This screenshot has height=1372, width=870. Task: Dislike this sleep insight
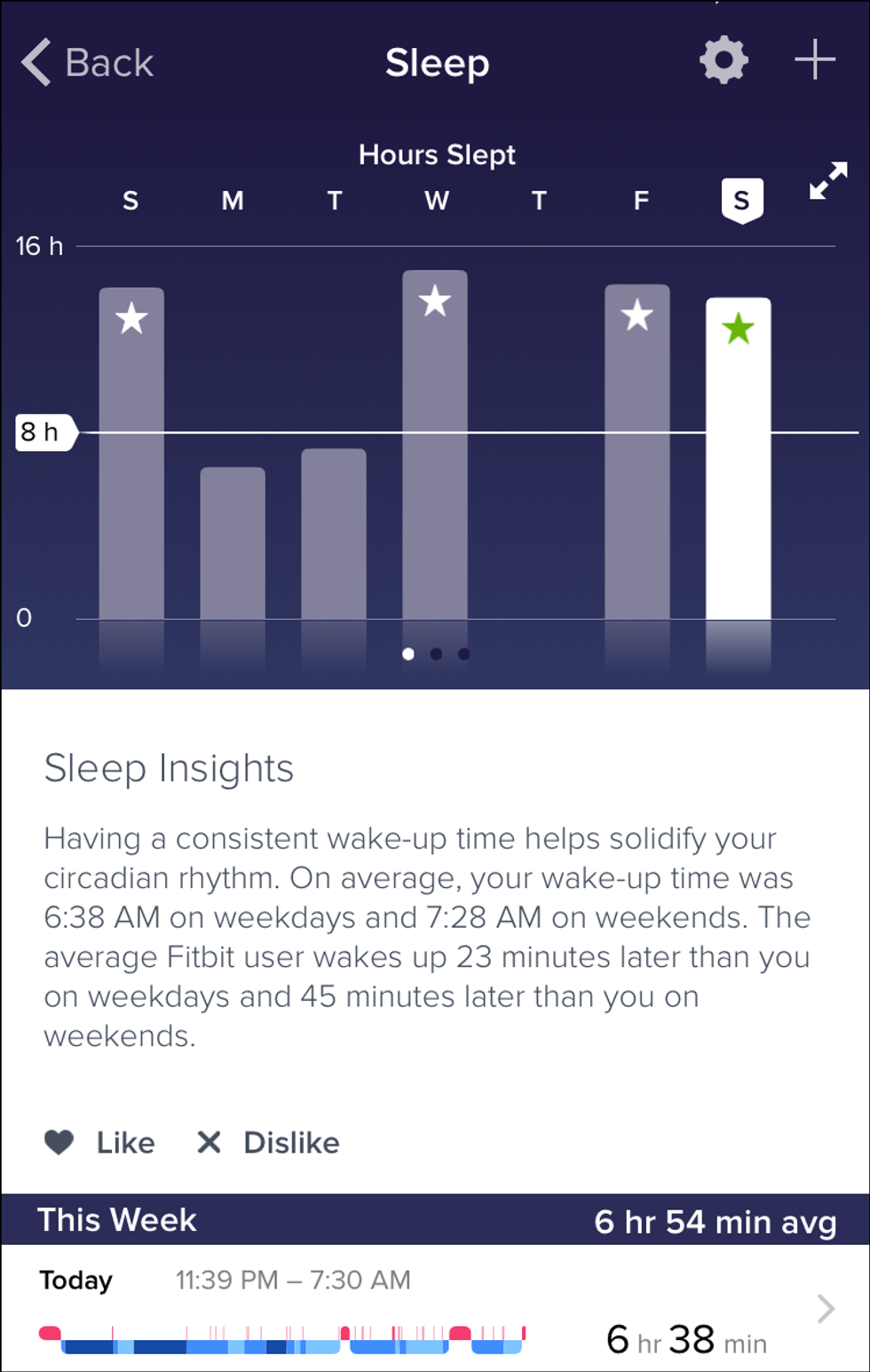[x=268, y=1142]
